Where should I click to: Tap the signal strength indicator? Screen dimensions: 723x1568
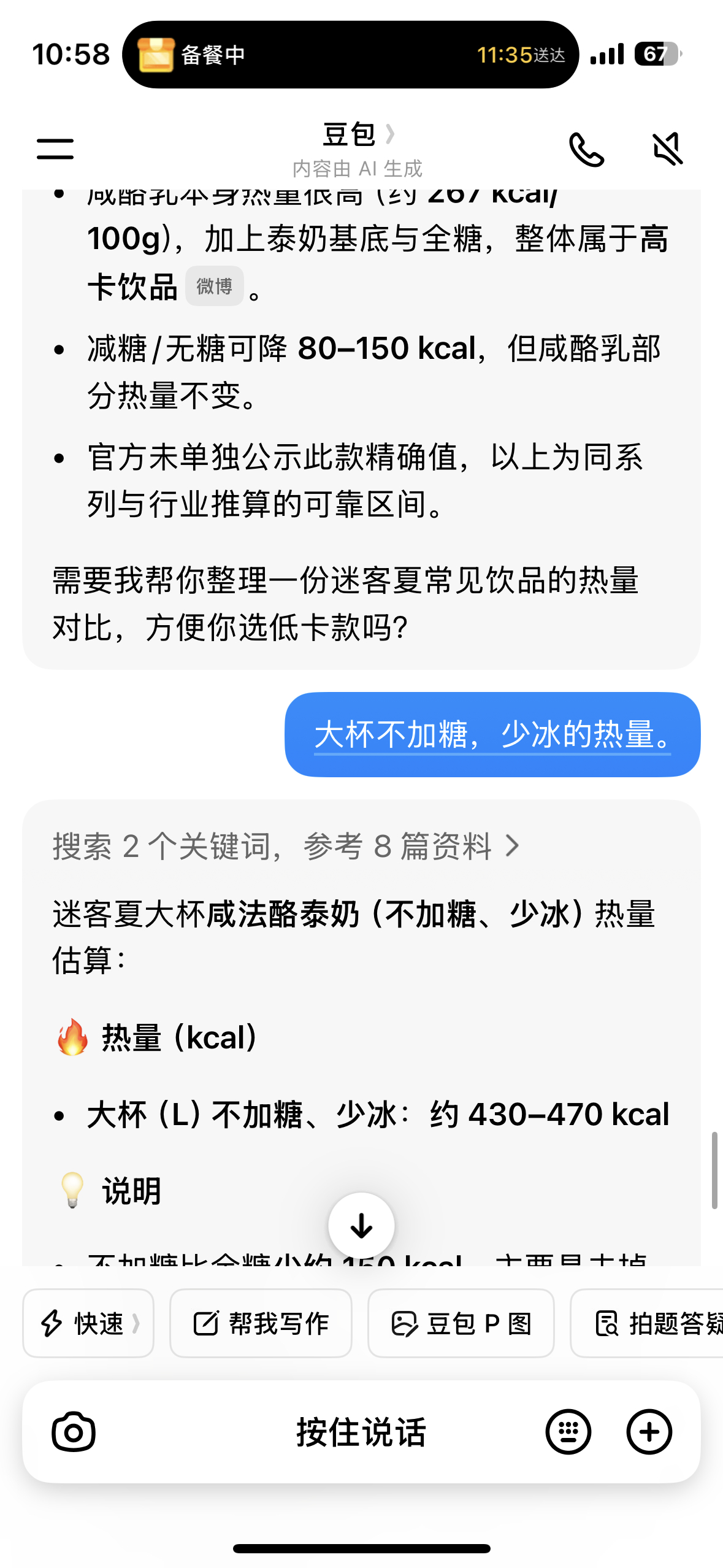(606, 54)
